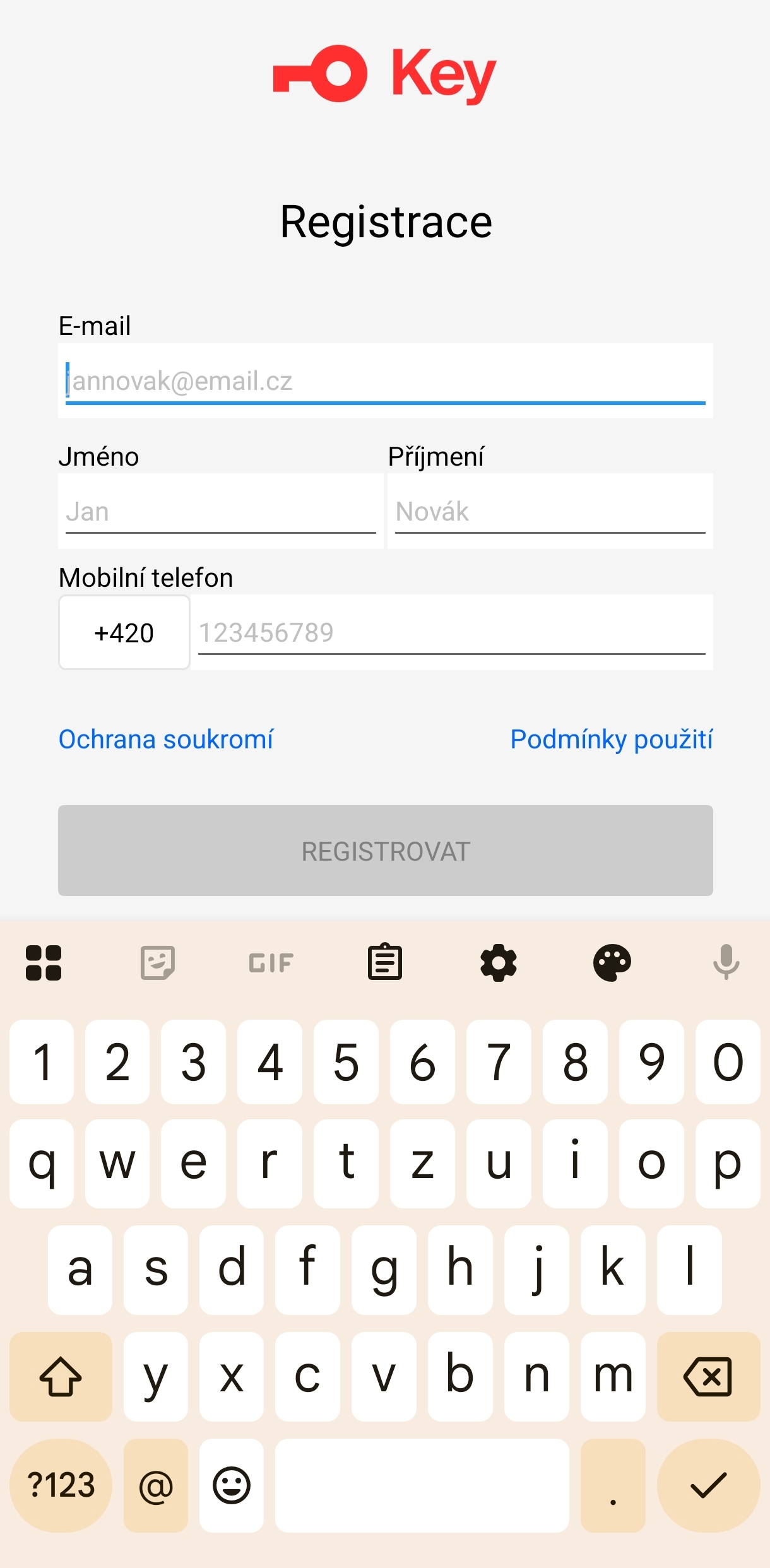The image size is (770, 1568).
Task: Focus the E-mail input field
Action: (386, 380)
